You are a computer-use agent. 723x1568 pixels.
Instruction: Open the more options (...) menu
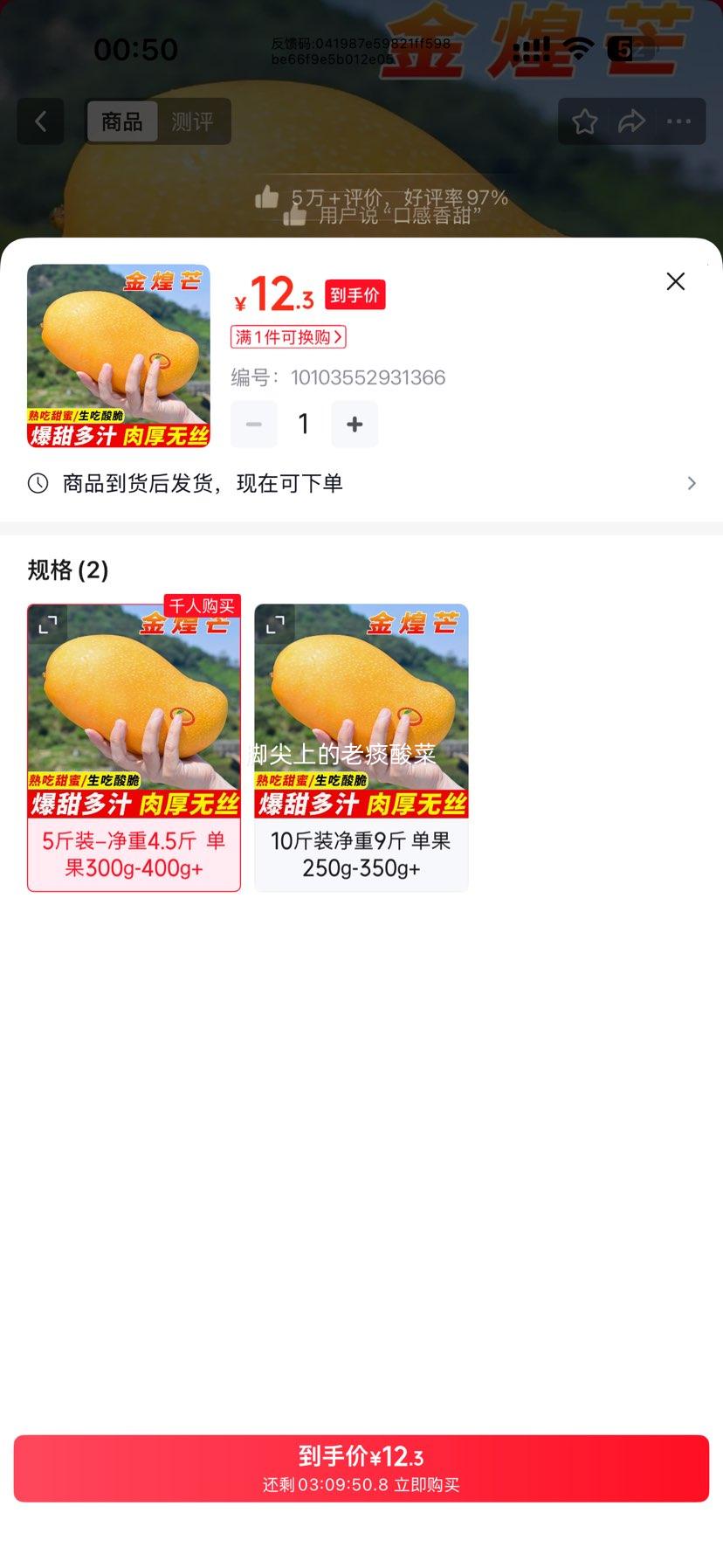click(678, 121)
